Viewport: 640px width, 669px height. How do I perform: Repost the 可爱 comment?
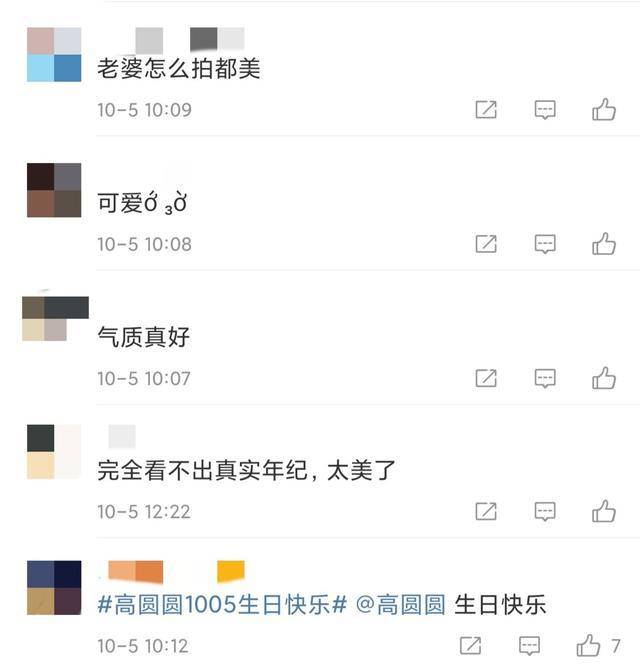[x=486, y=244]
